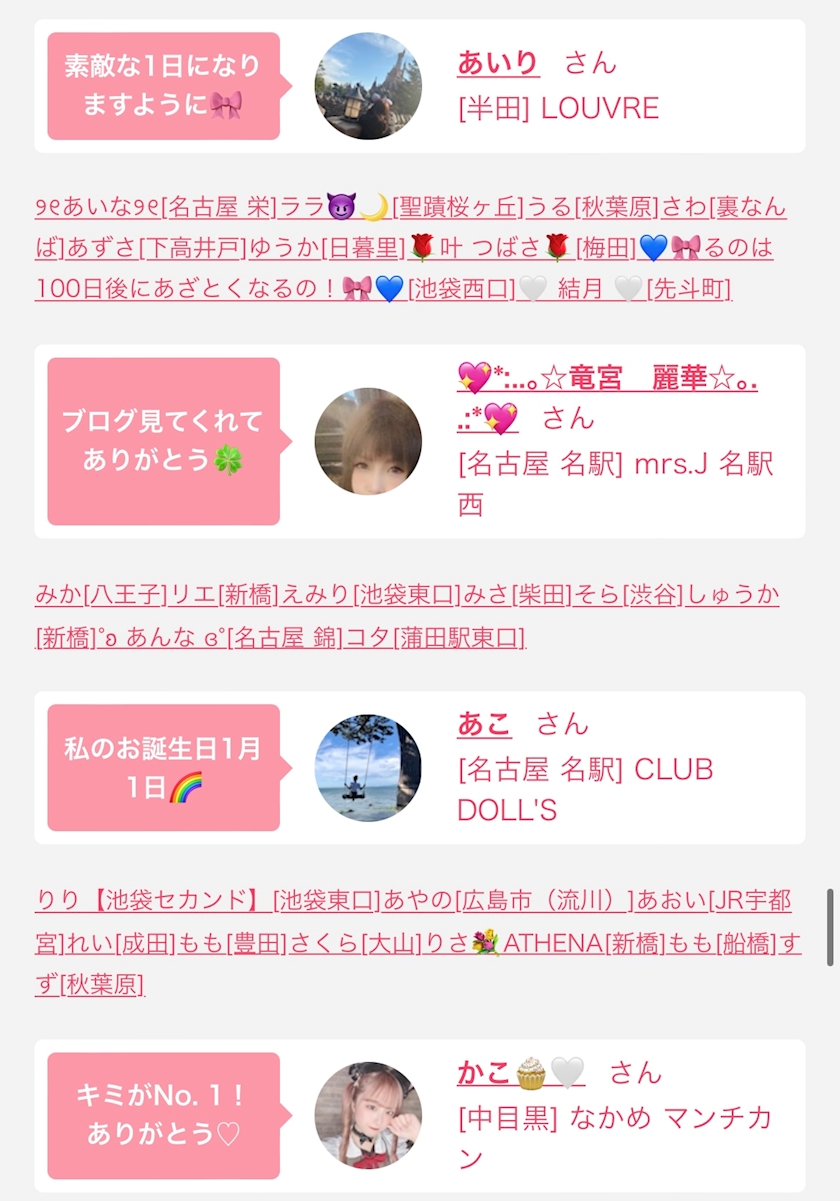
Task: Open the ゆうか [日暮里] link
Action: coord(326,248)
